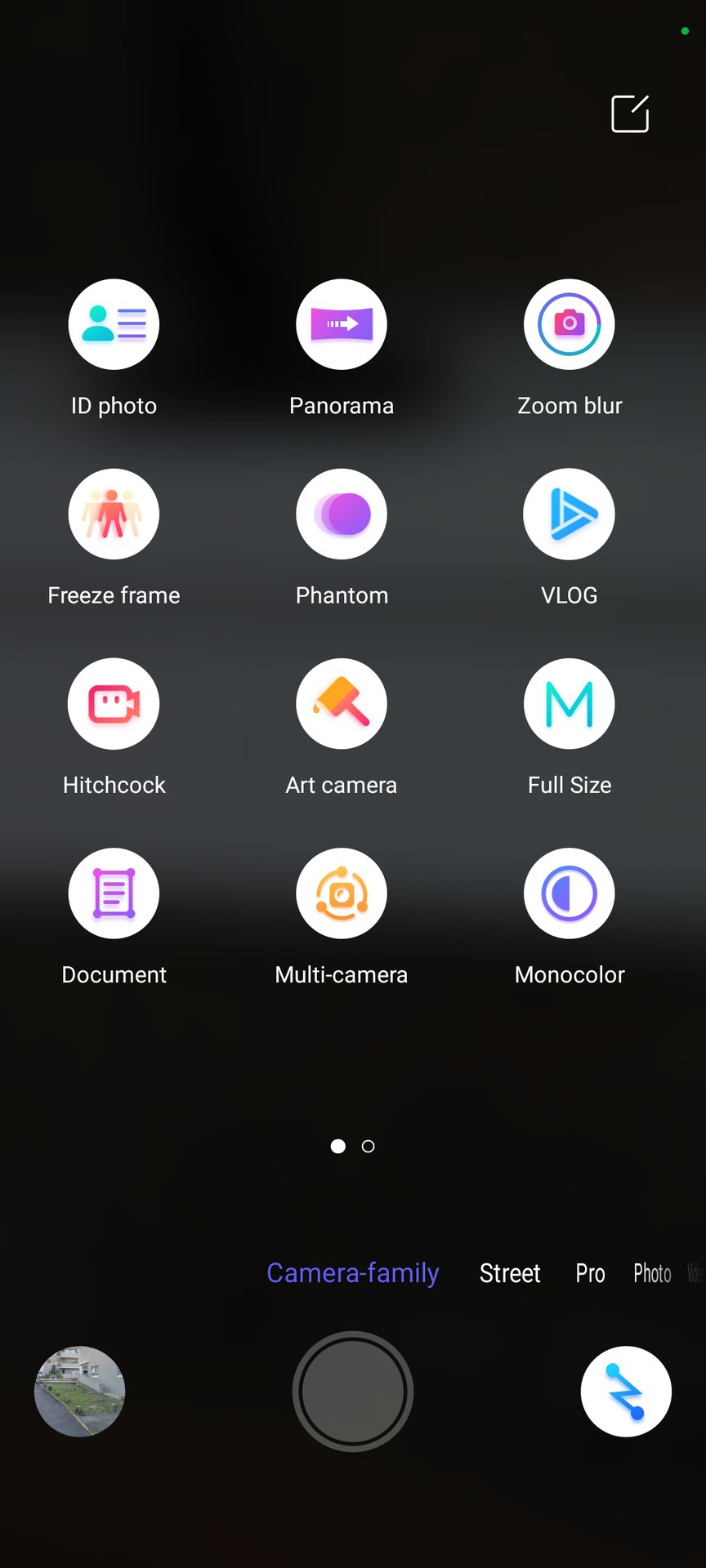Open Art camera mode
This screenshot has height=1568, width=706.
coord(342,703)
